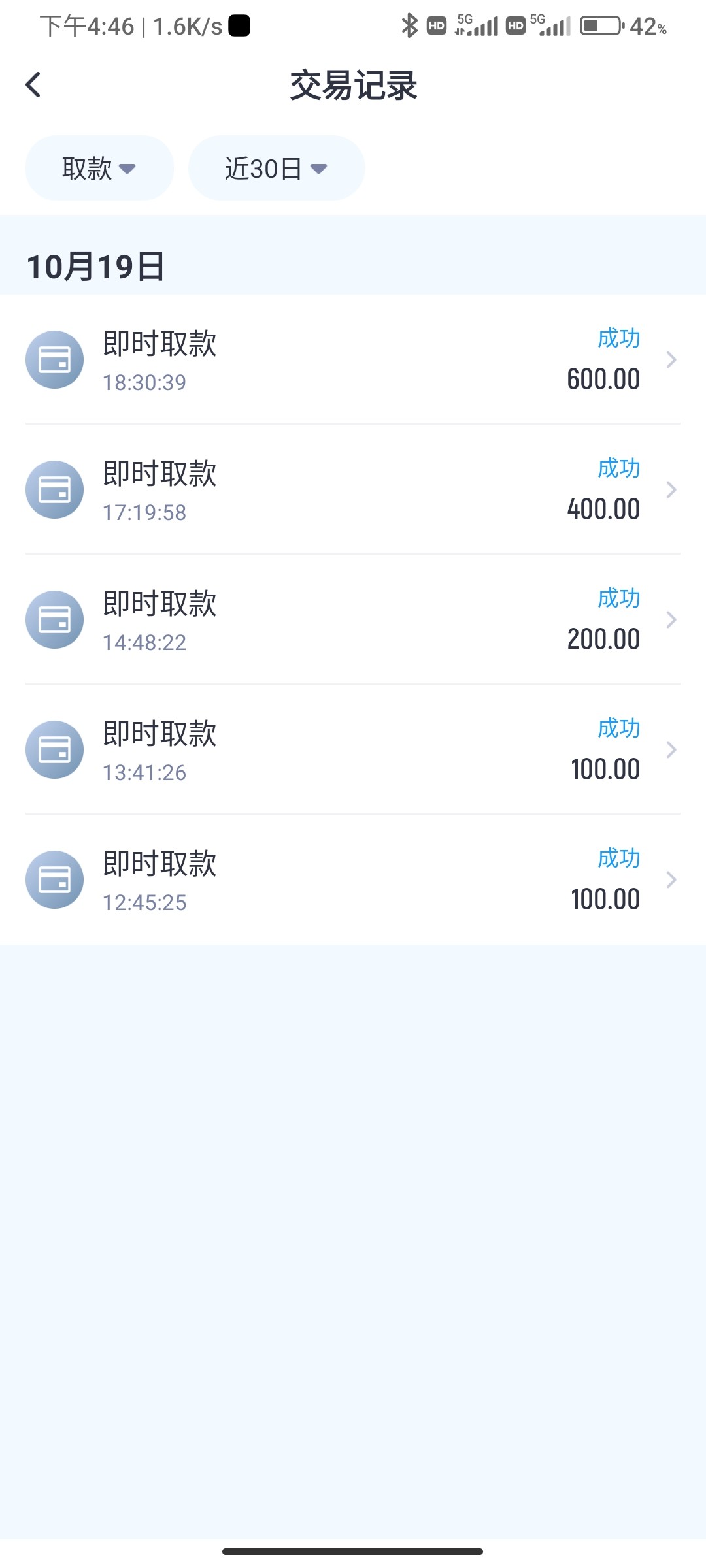
Task: Expand the 取款 transaction type dropdown
Action: (x=99, y=169)
